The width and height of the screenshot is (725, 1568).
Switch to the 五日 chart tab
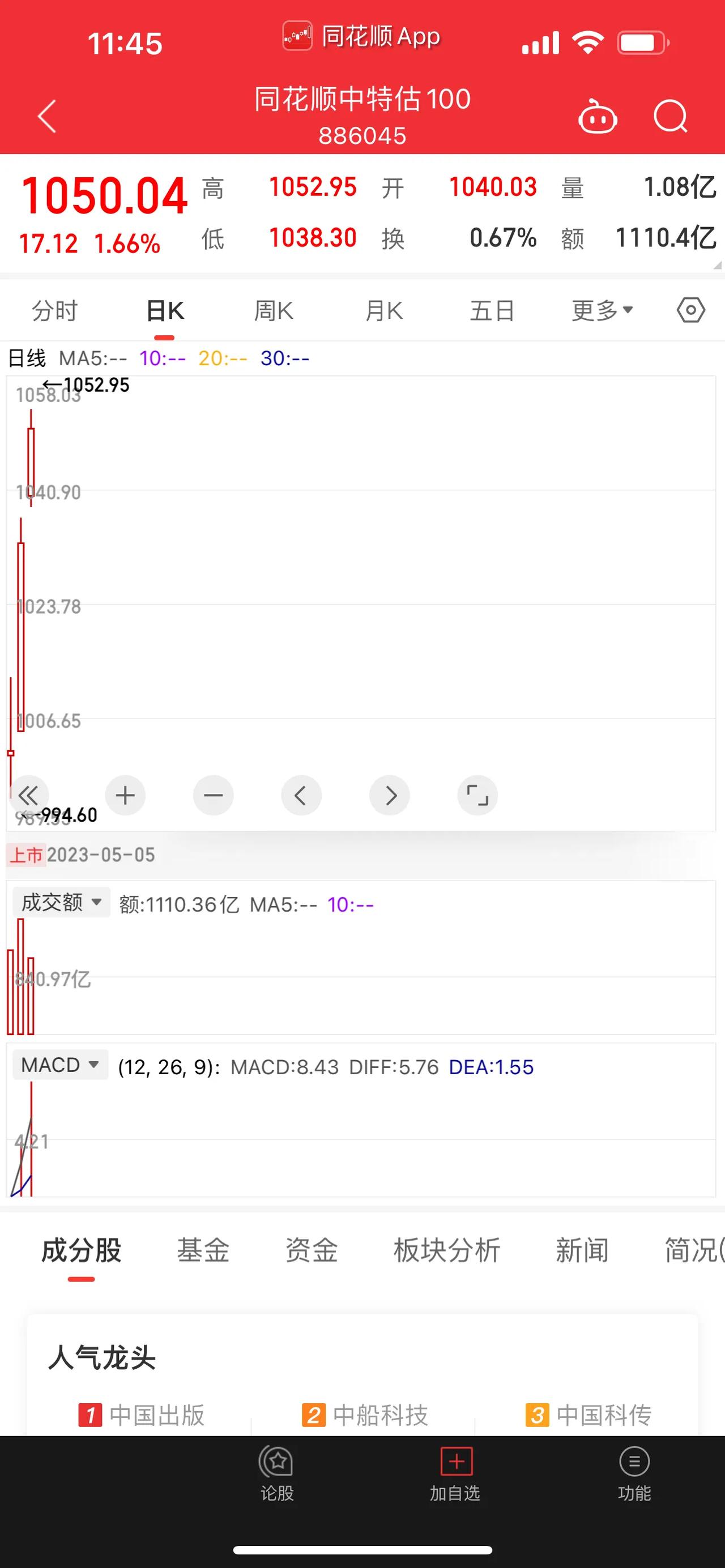coord(492,311)
